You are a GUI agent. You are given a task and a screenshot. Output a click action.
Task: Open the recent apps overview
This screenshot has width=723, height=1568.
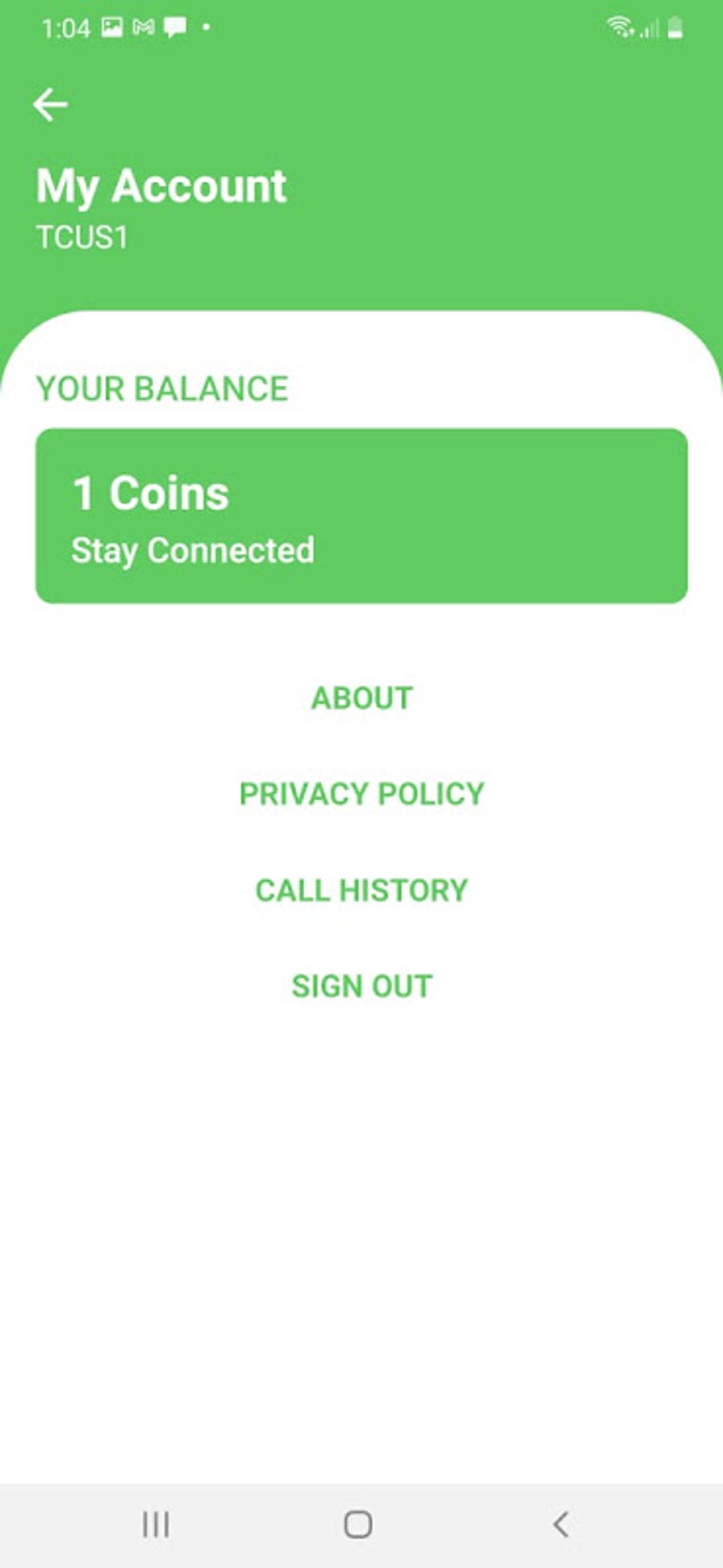(156, 1524)
